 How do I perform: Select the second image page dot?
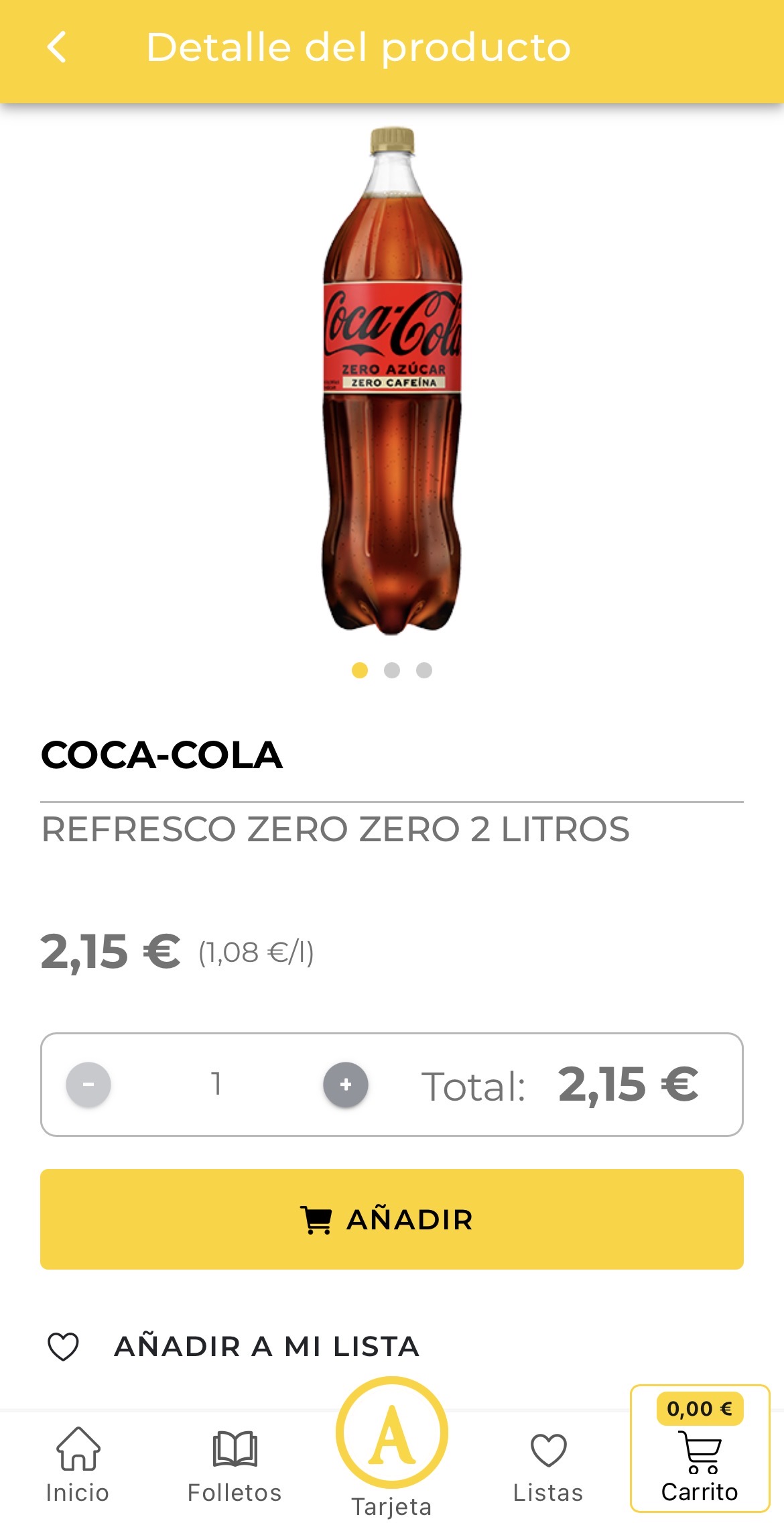(392, 670)
